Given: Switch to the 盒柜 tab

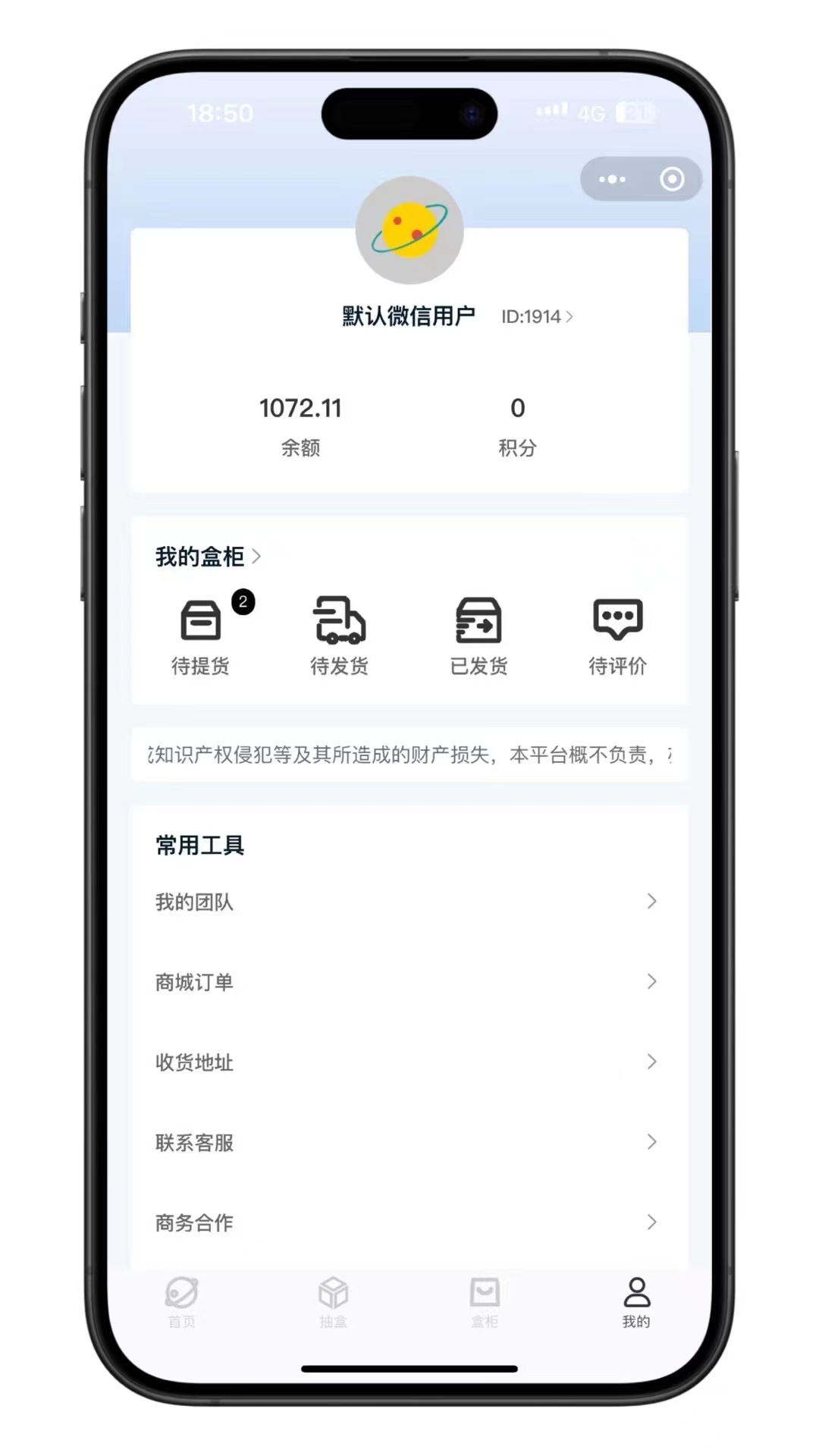Looking at the screenshot, I should pyautogui.click(x=485, y=1302).
